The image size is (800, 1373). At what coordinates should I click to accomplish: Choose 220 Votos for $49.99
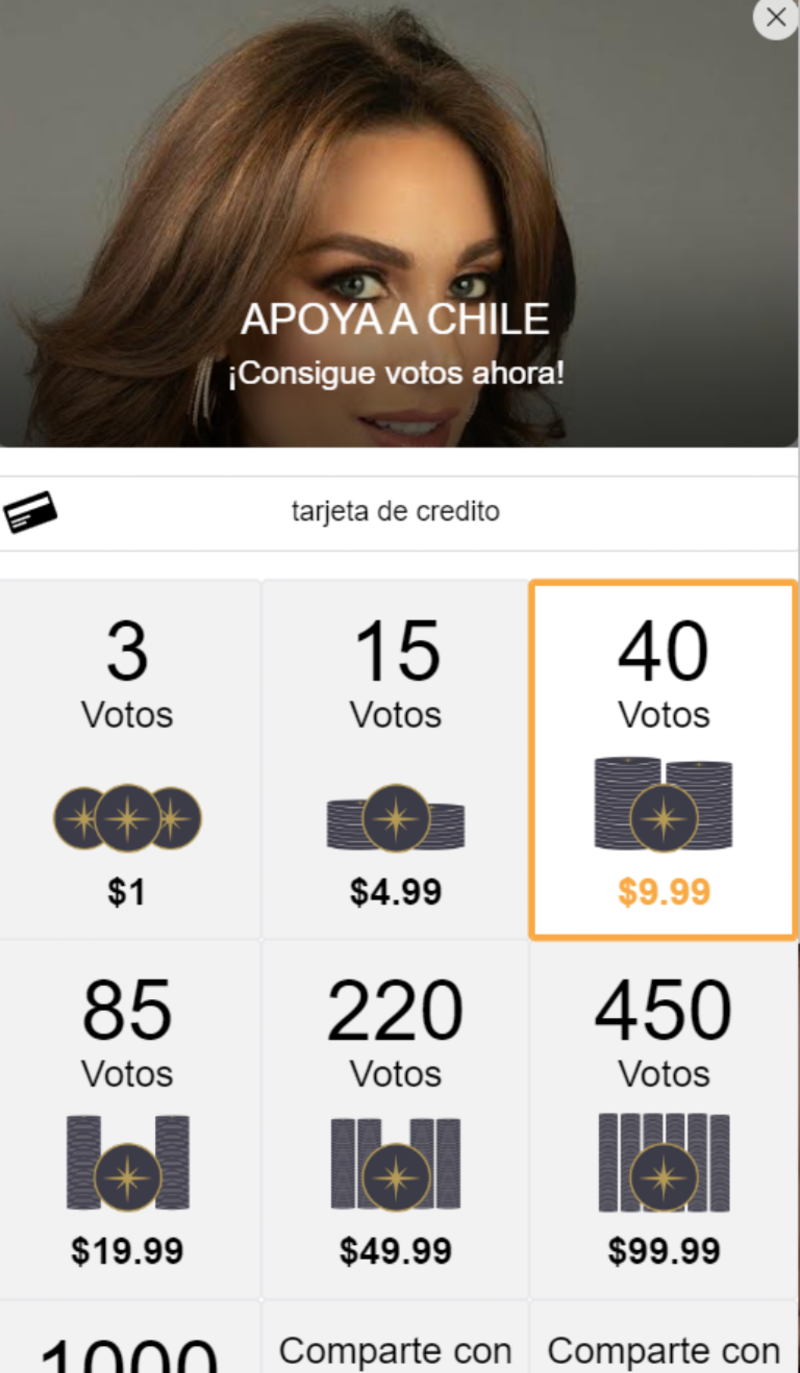[395, 1119]
